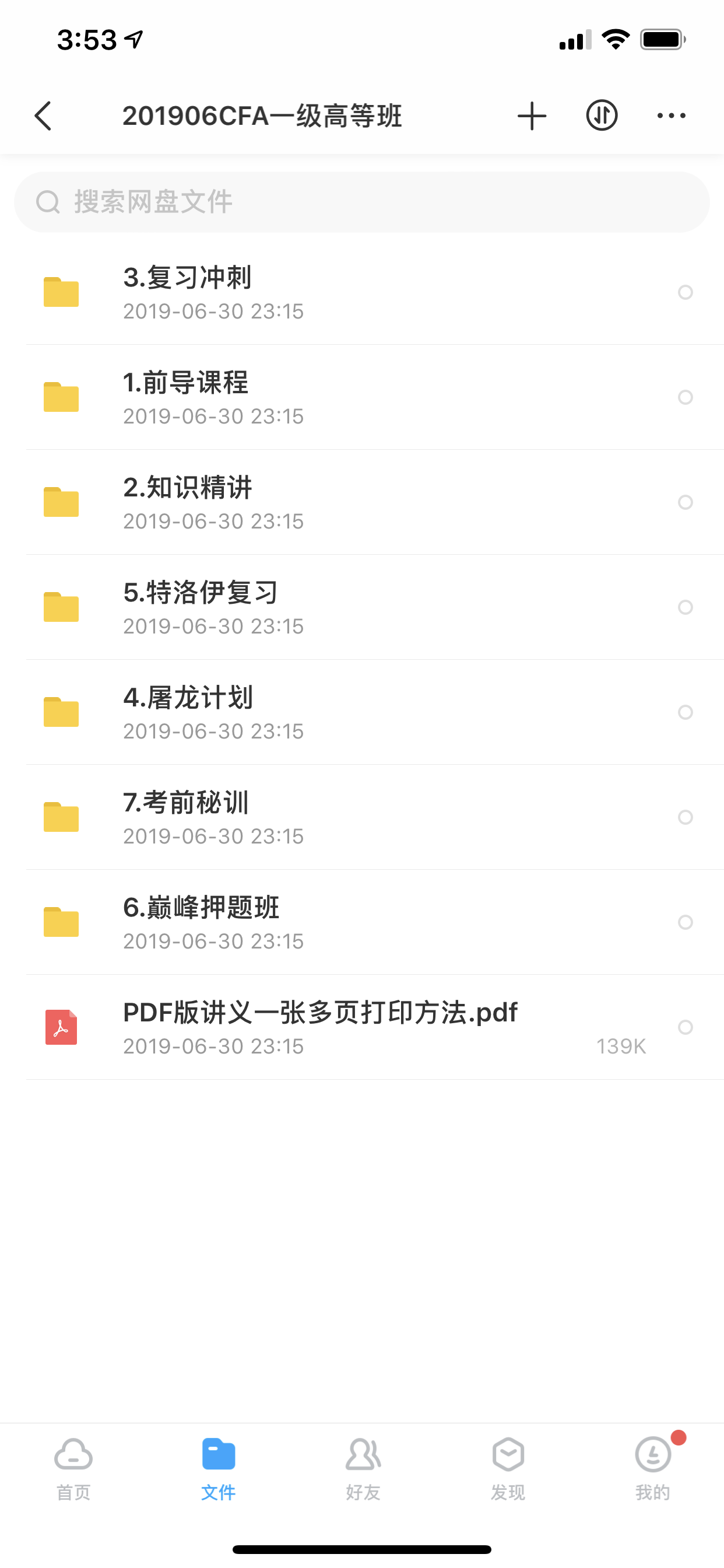The image size is (724, 1568).
Task: Switch to the 文件 tab
Action: [x=219, y=1468]
